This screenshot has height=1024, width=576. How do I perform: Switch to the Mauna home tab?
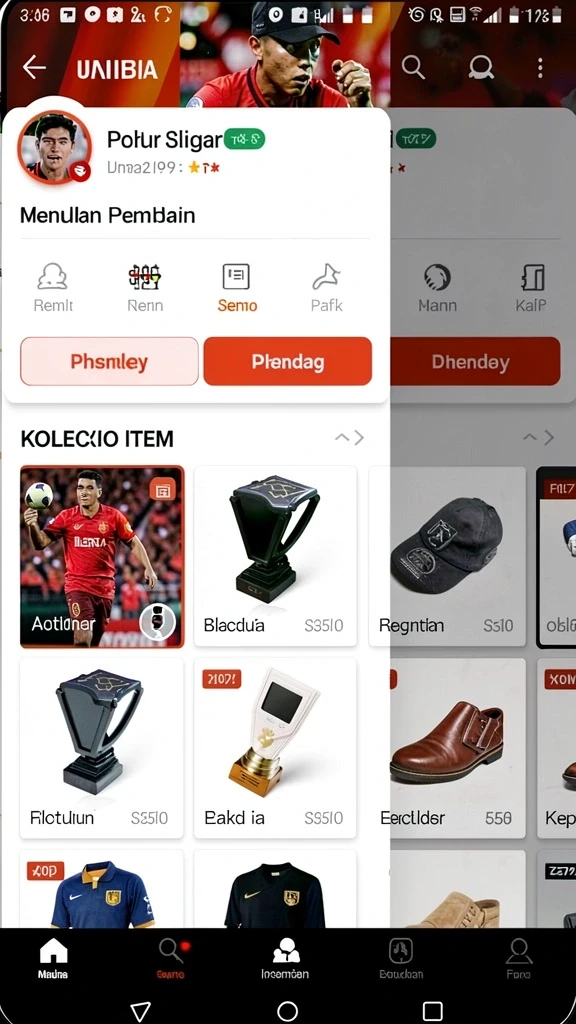53,958
